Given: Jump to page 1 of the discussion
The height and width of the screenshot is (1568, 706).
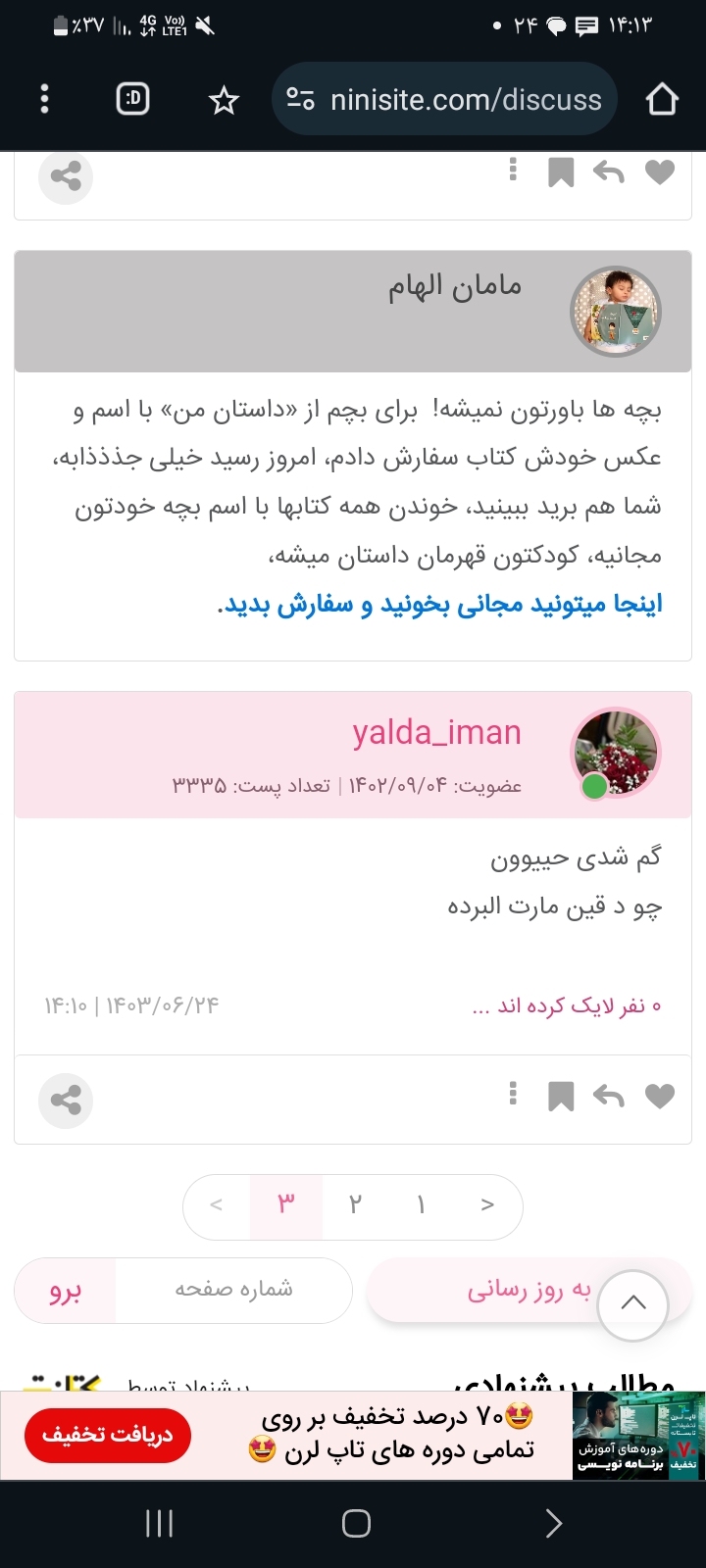Looking at the screenshot, I should (x=421, y=1204).
